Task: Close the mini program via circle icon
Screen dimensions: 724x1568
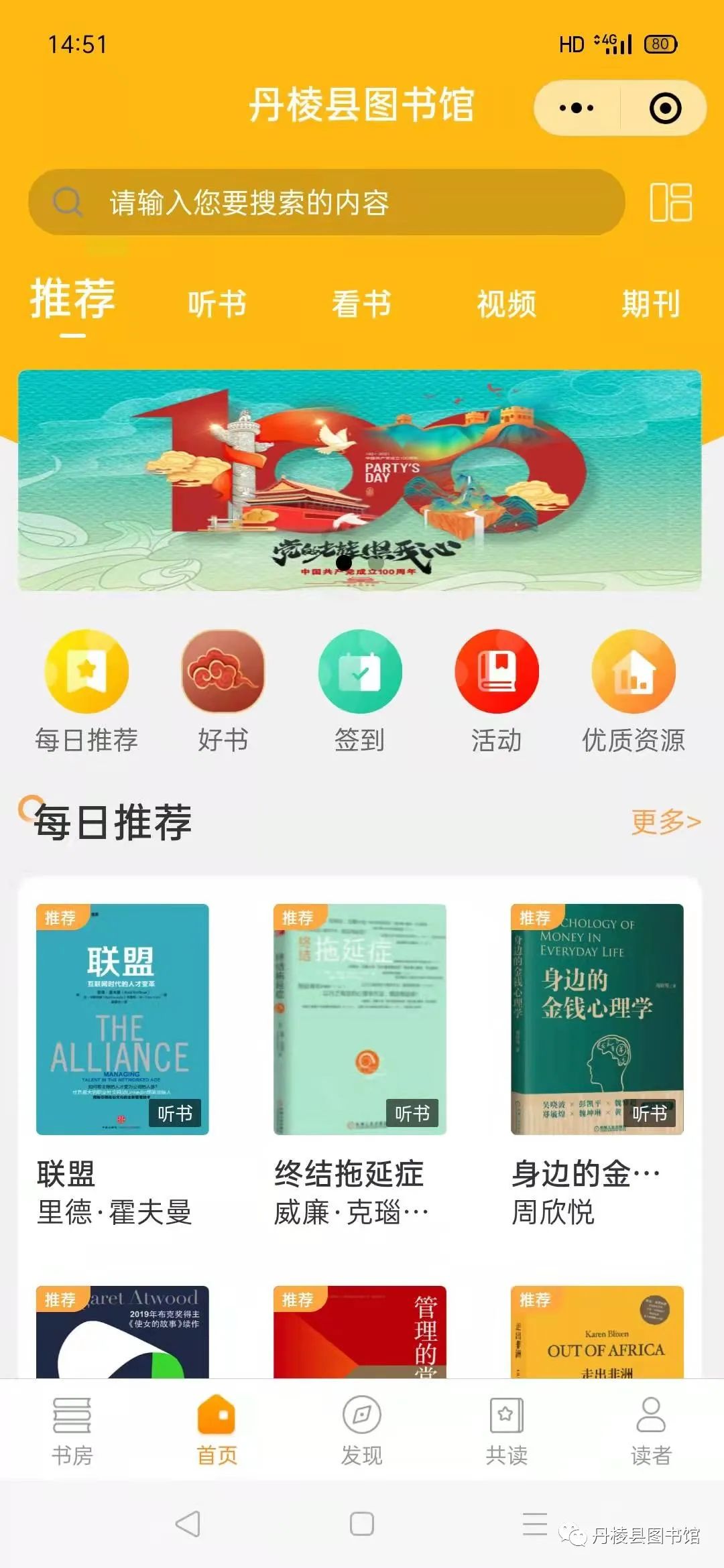Action: [x=665, y=108]
